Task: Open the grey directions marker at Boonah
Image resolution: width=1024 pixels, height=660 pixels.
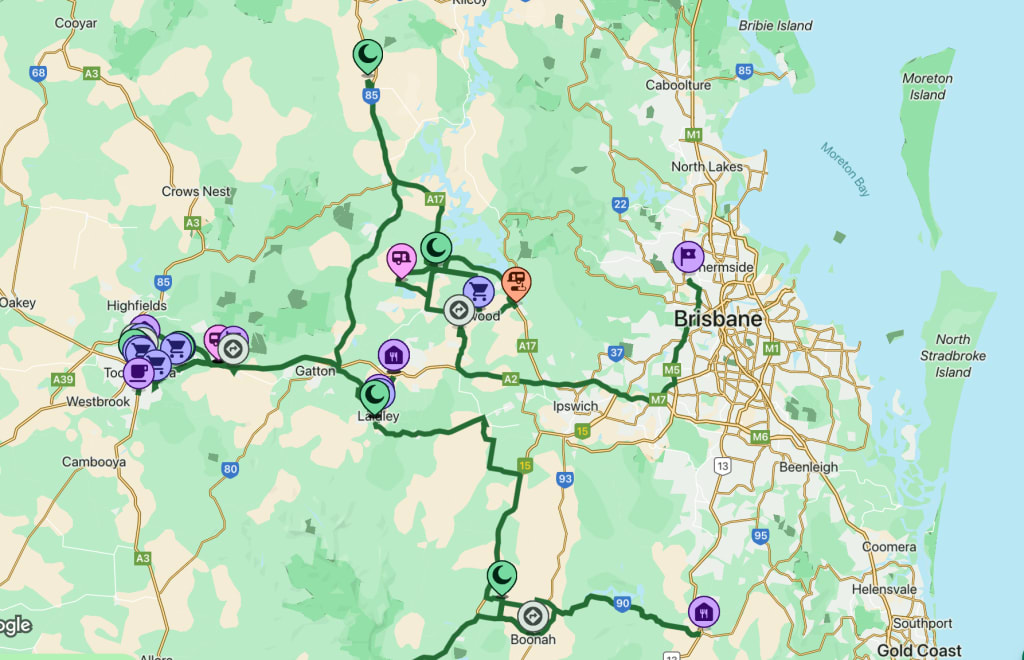Action: pyautogui.click(x=533, y=615)
